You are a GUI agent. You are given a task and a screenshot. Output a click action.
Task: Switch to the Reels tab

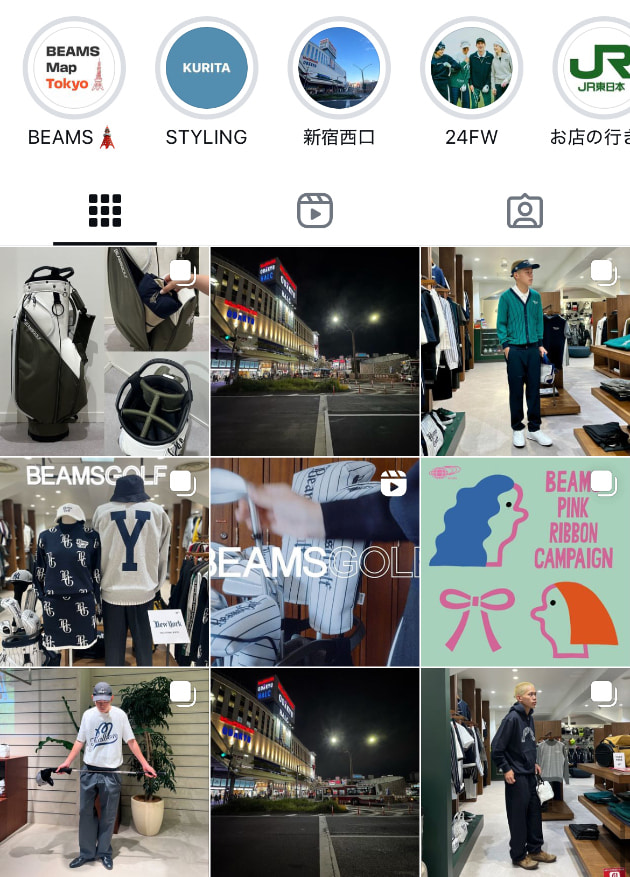point(315,211)
